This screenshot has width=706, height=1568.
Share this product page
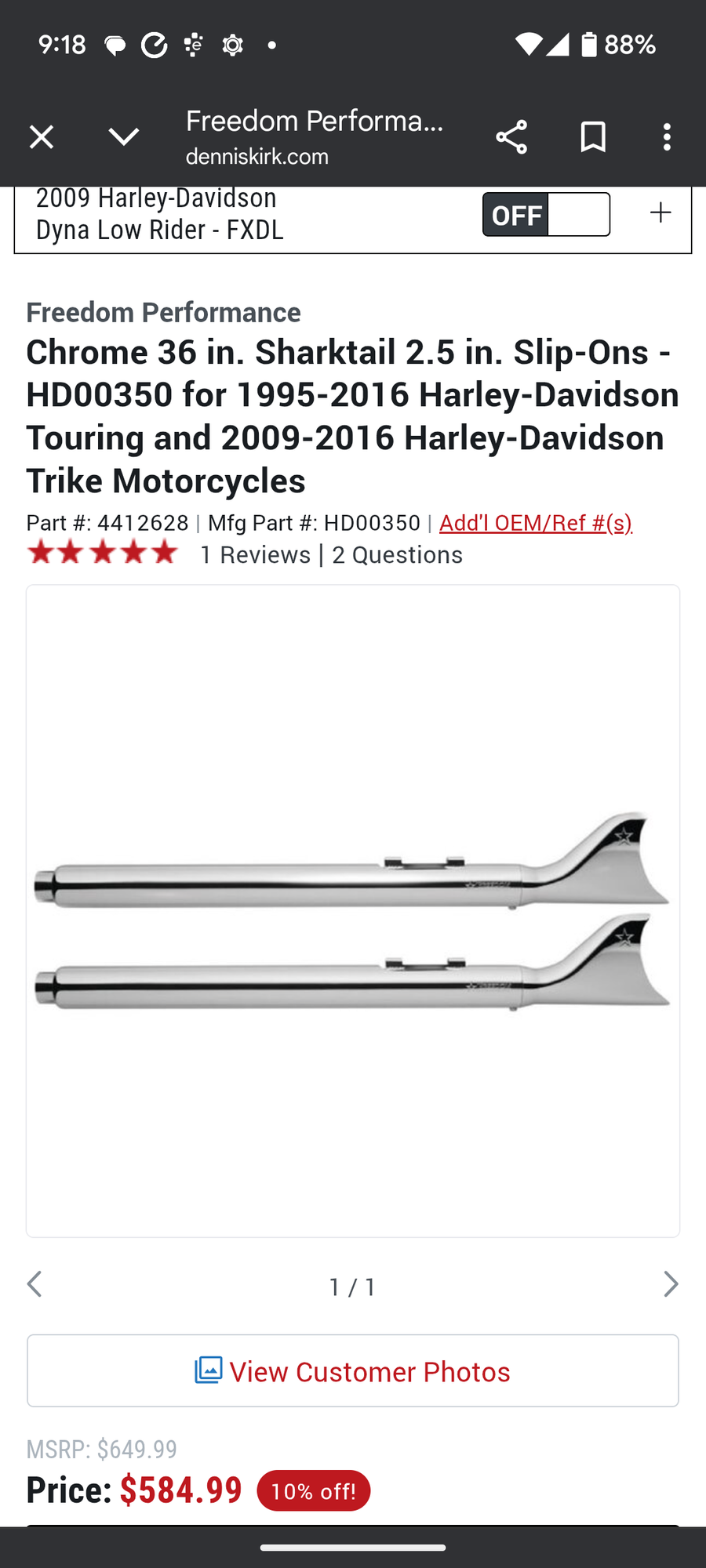tap(511, 137)
